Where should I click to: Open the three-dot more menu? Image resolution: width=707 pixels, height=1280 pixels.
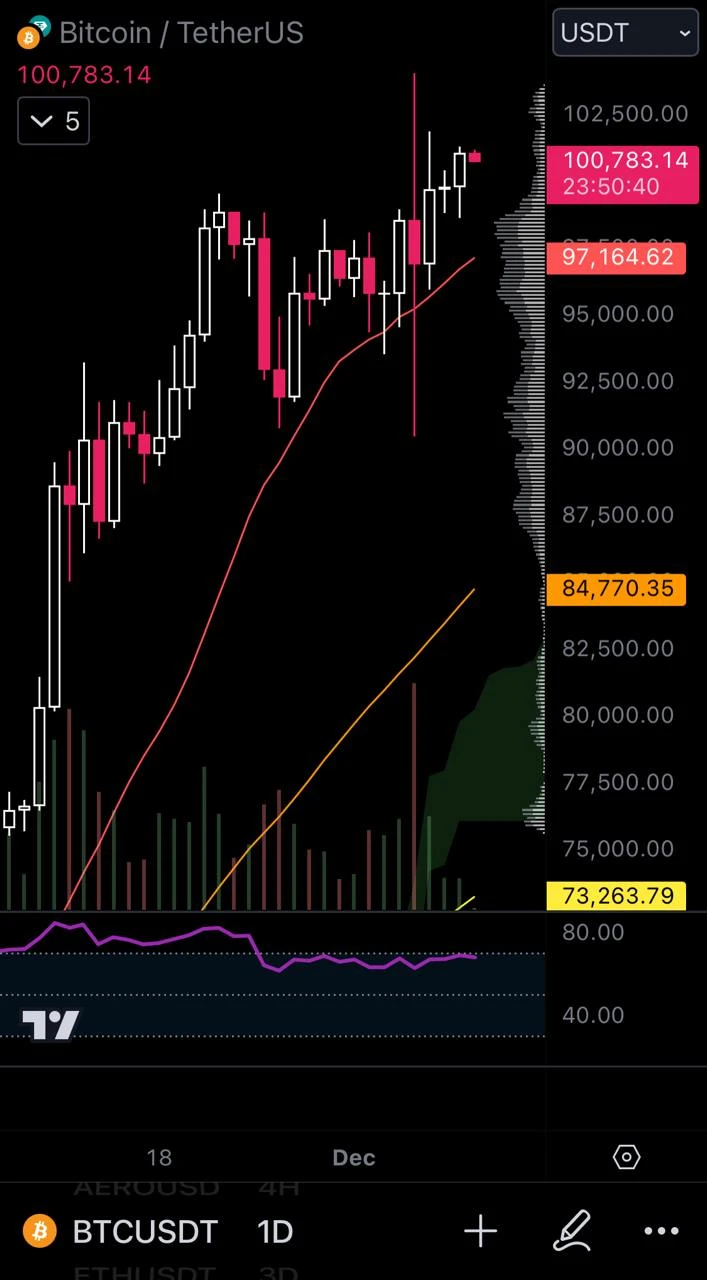[662, 1231]
